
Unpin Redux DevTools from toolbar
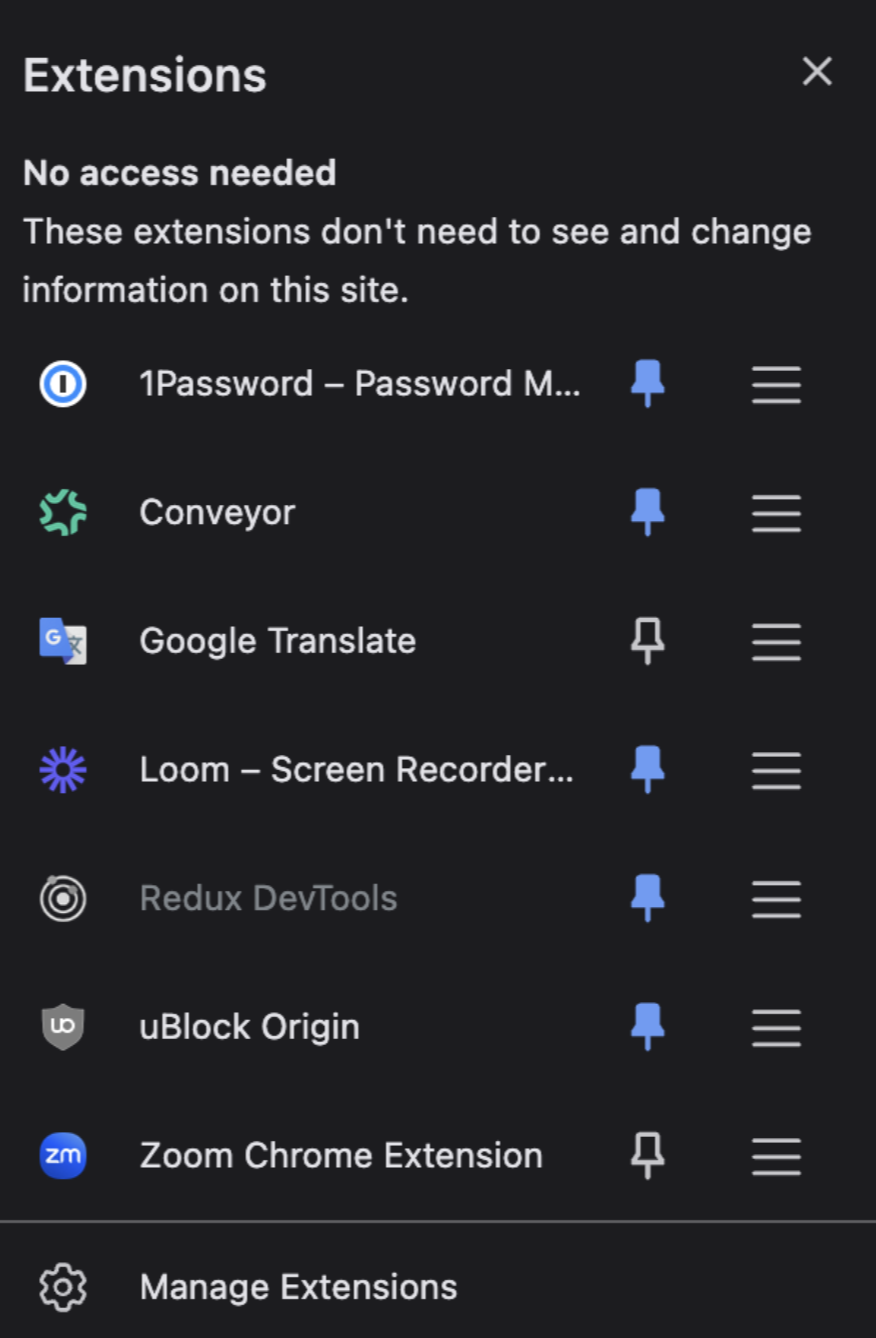click(x=648, y=898)
